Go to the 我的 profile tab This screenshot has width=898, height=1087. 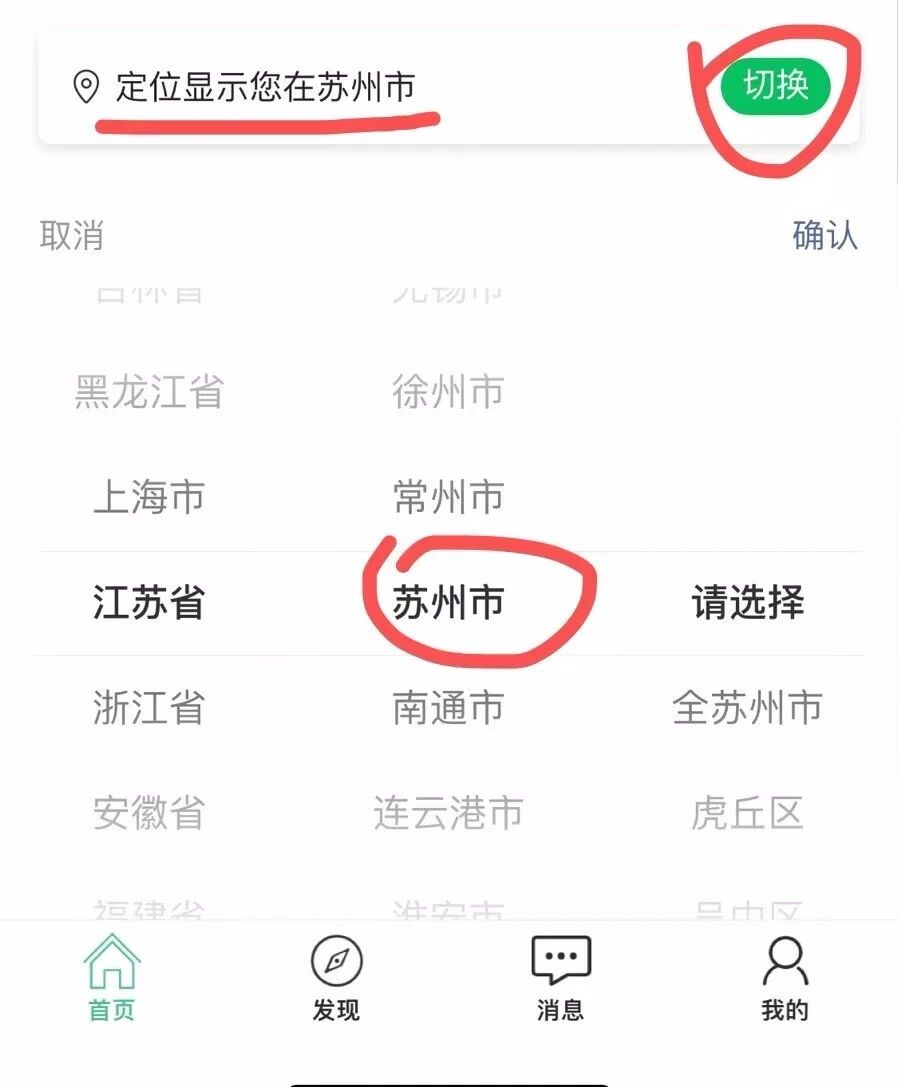[785, 978]
